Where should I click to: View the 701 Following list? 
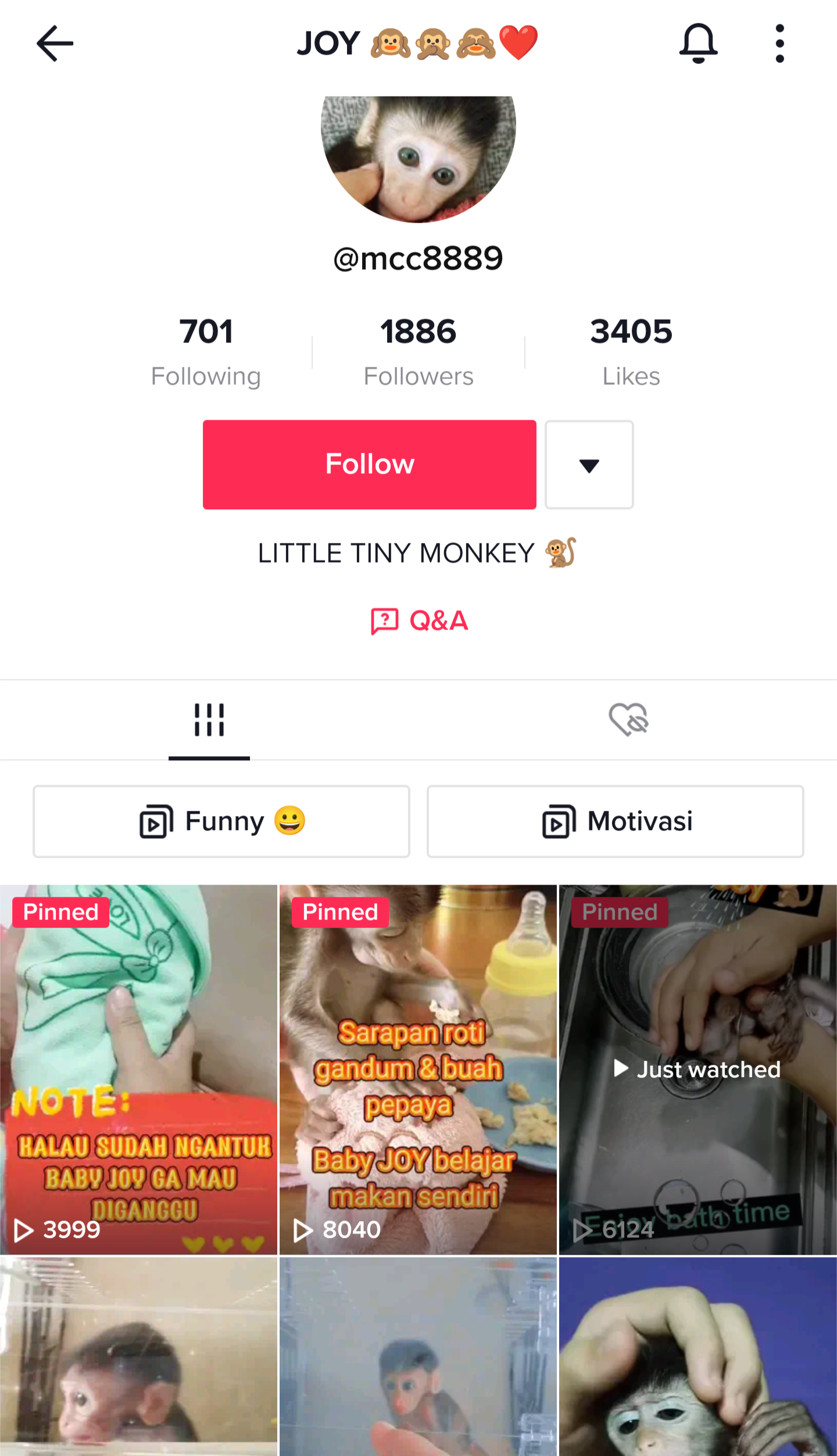click(x=206, y=352)
